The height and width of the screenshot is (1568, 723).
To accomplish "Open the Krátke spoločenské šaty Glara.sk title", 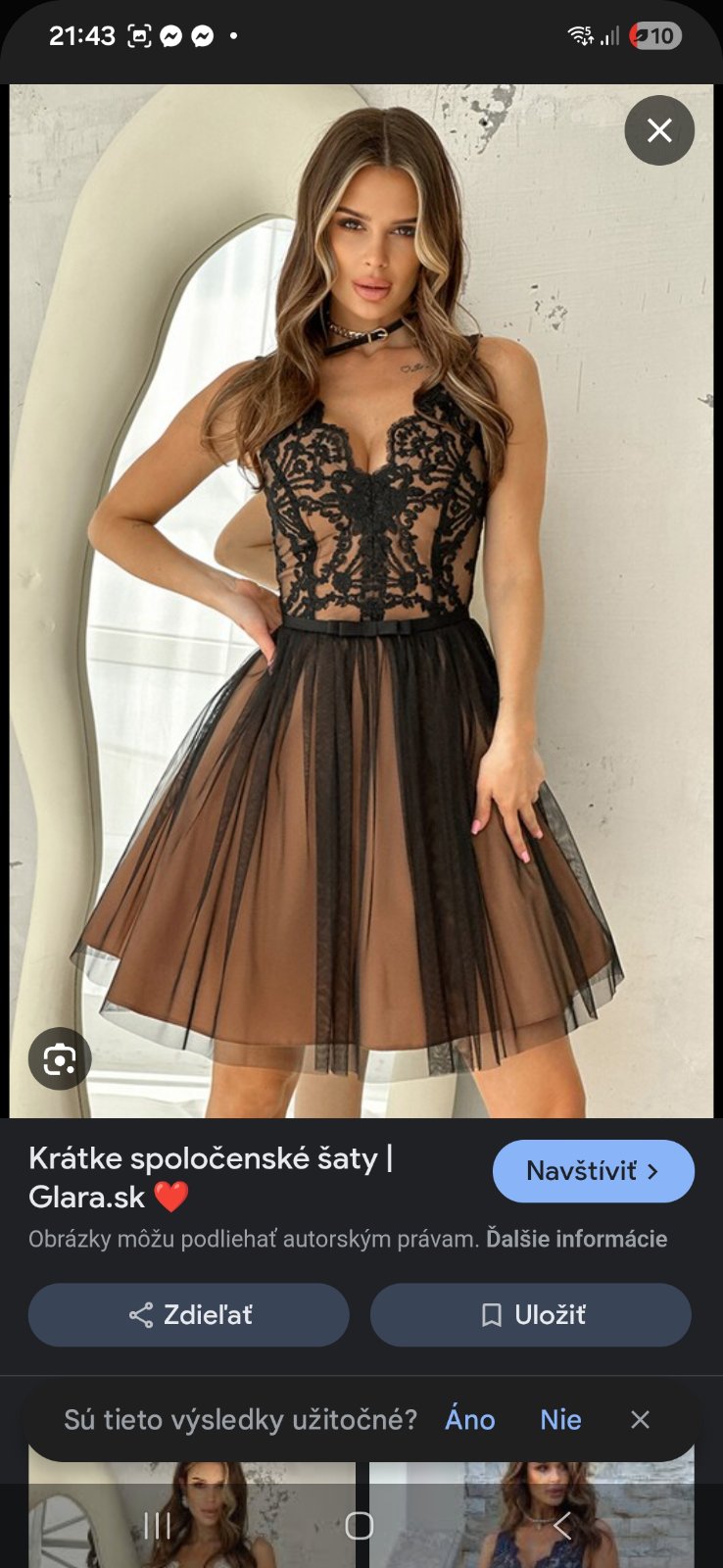I will 210,1177.
